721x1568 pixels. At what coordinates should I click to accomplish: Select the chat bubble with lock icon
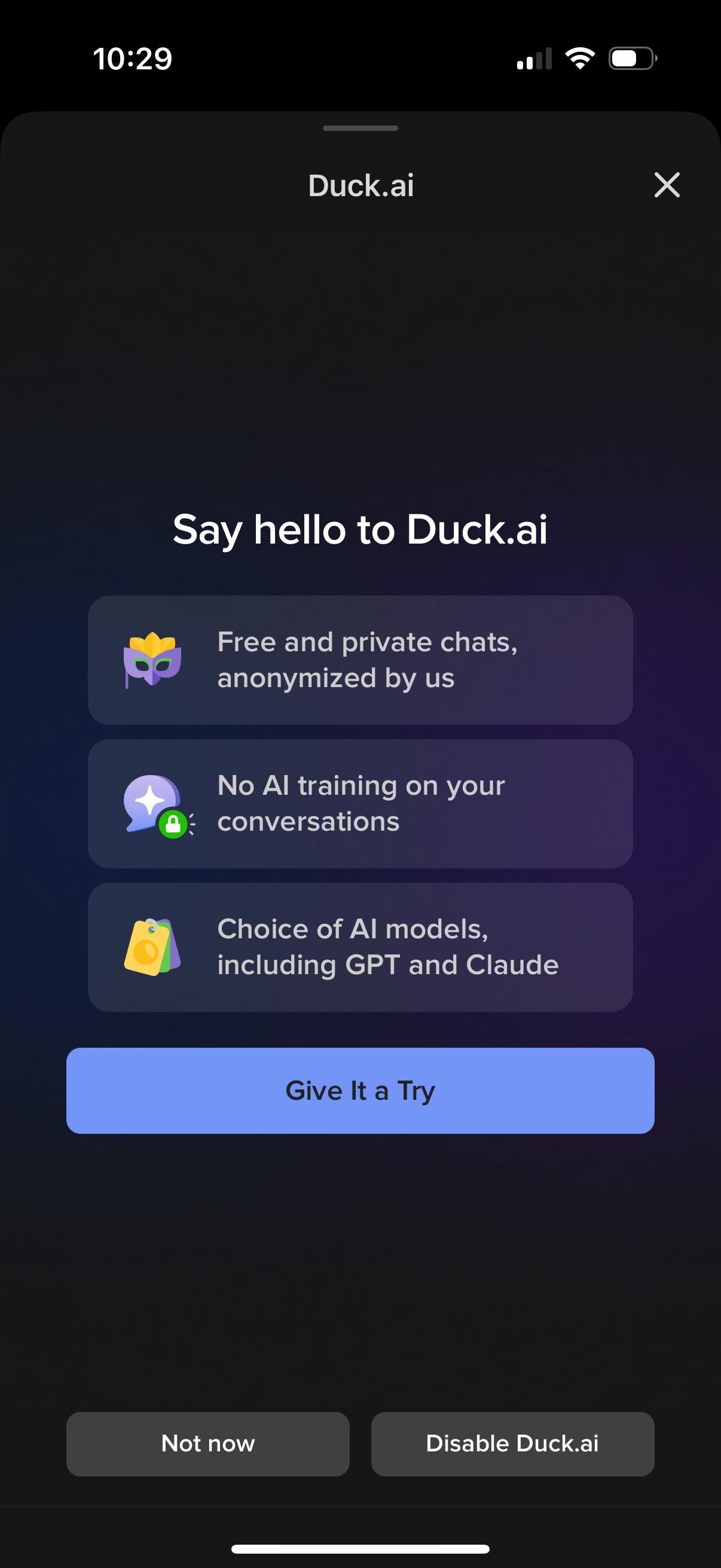pos(152,803)
